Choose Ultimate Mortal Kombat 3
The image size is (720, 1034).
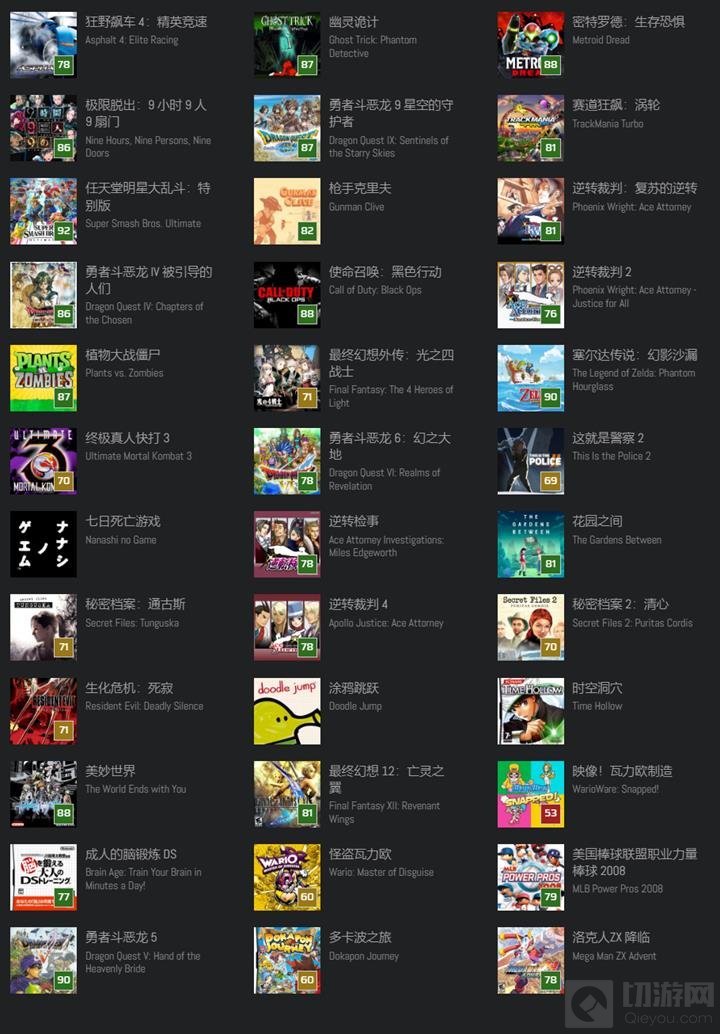point(44,462)
